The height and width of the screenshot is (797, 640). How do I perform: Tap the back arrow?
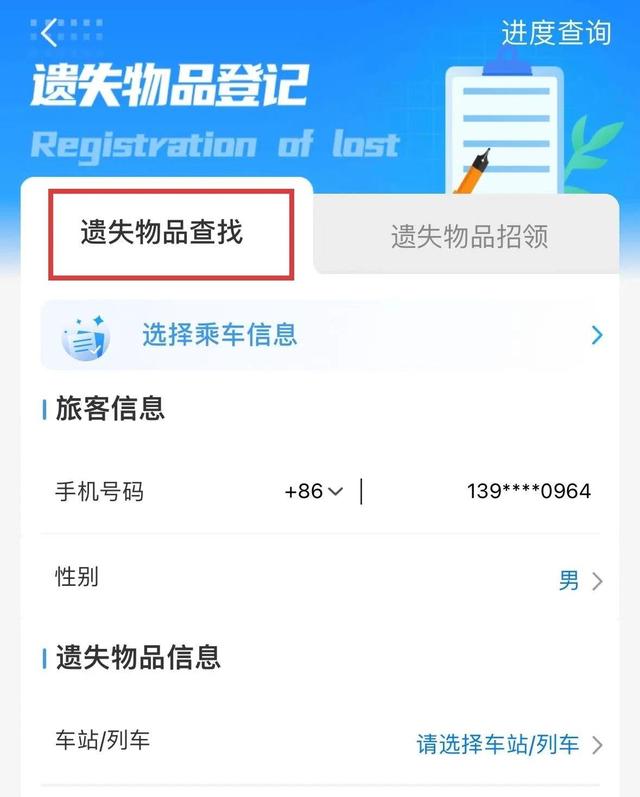50,32
